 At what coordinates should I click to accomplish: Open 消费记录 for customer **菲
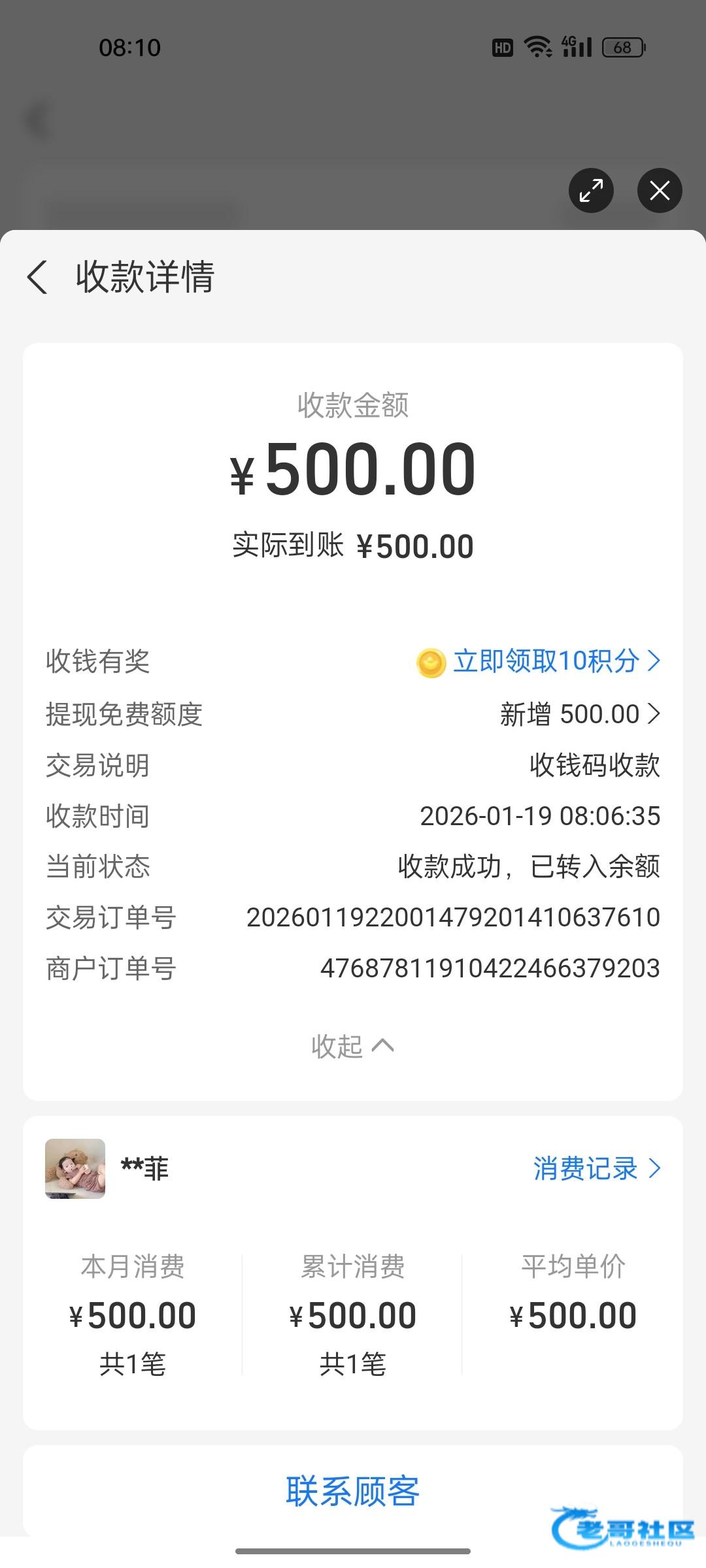click(x=596, y=1169)
